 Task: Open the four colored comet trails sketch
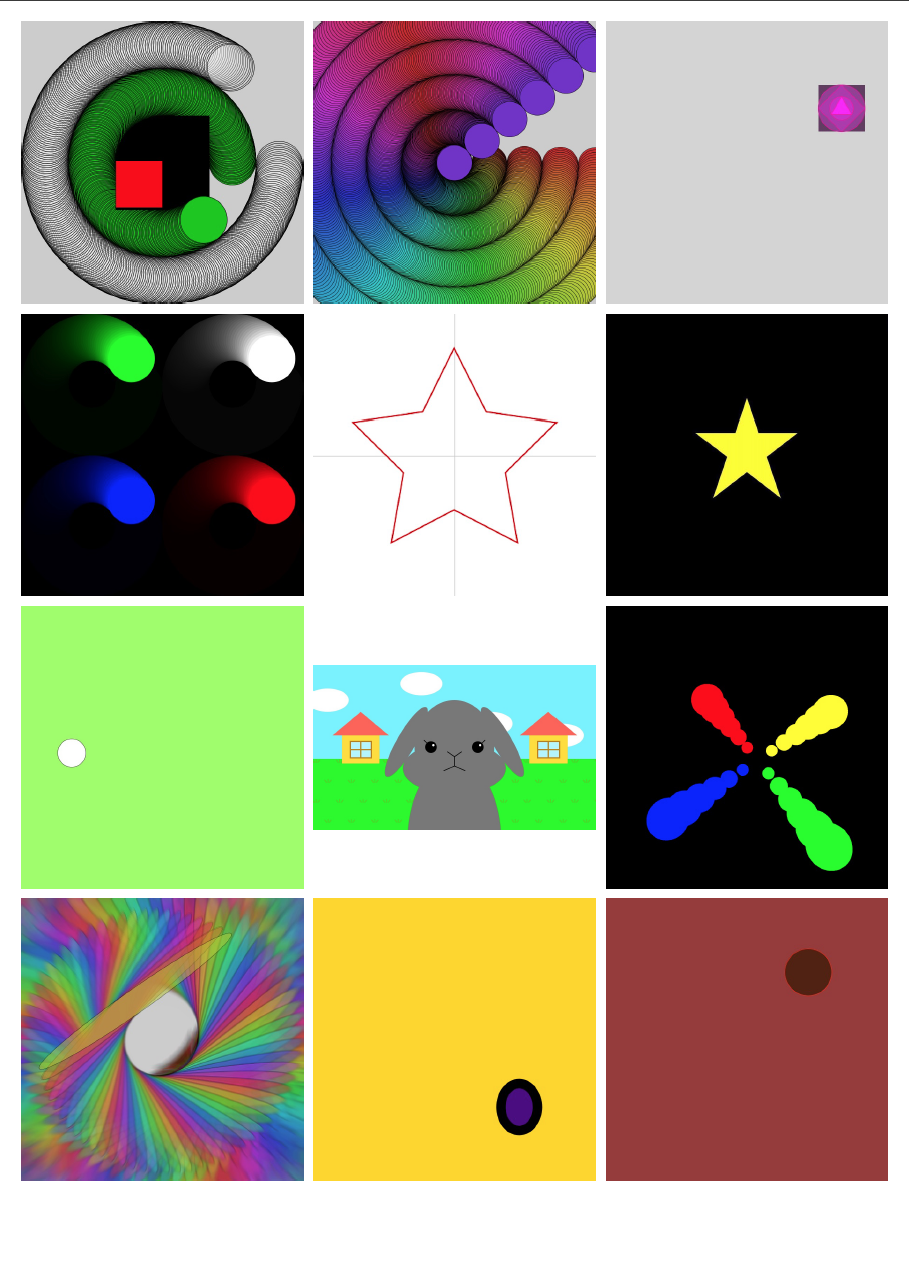tap(746, 747)
